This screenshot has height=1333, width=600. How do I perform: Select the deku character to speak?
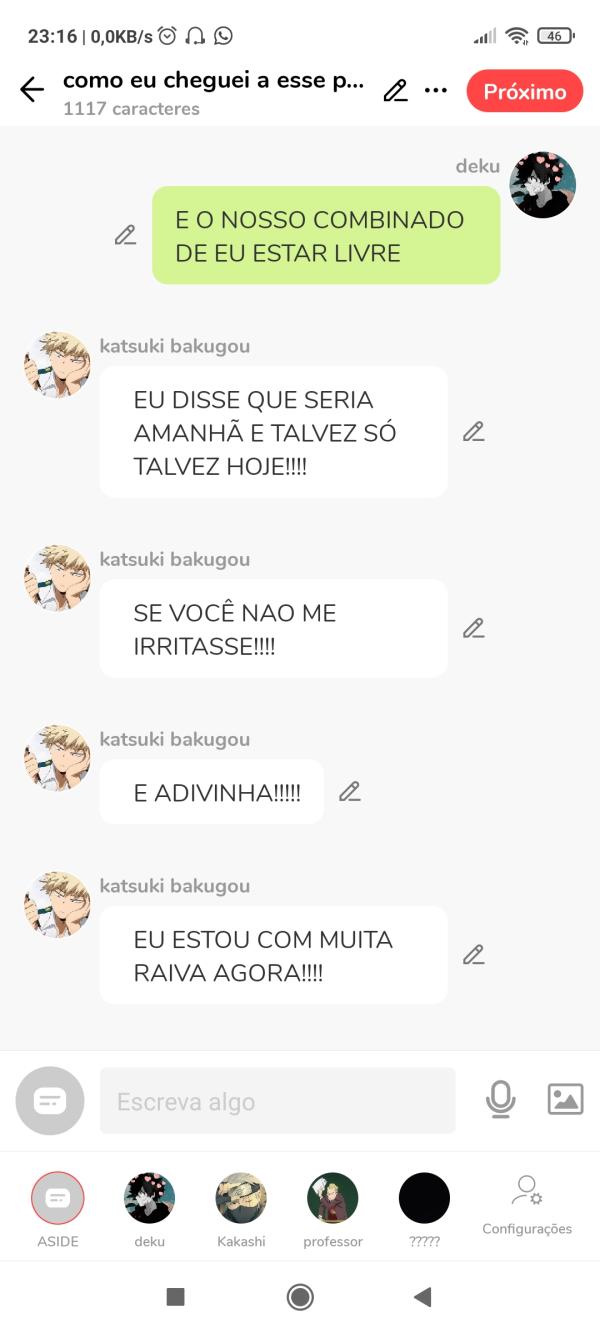(x=149, y=1199)
